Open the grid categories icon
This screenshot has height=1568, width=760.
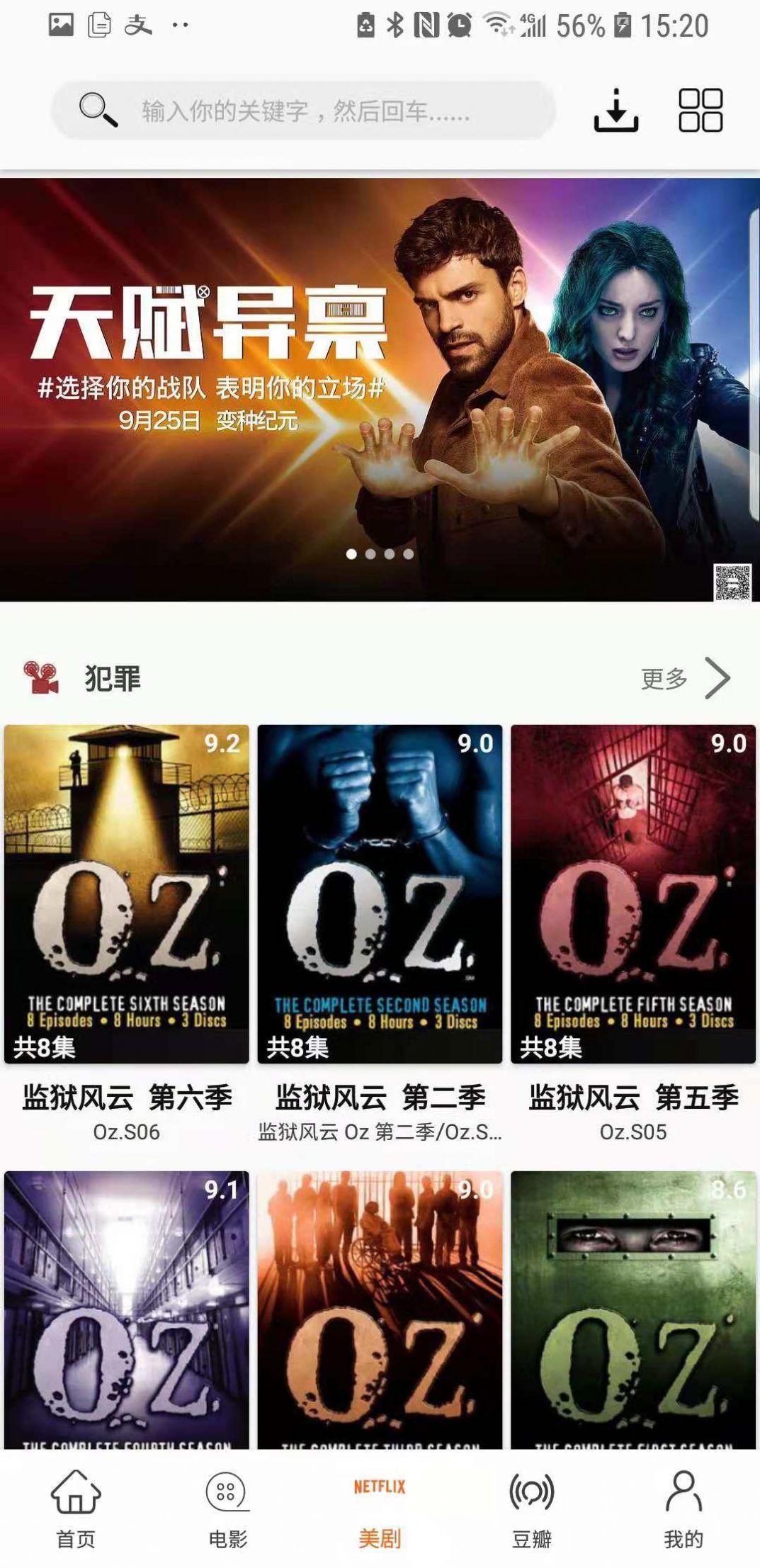pyautogui.click(x=701, y=111)
